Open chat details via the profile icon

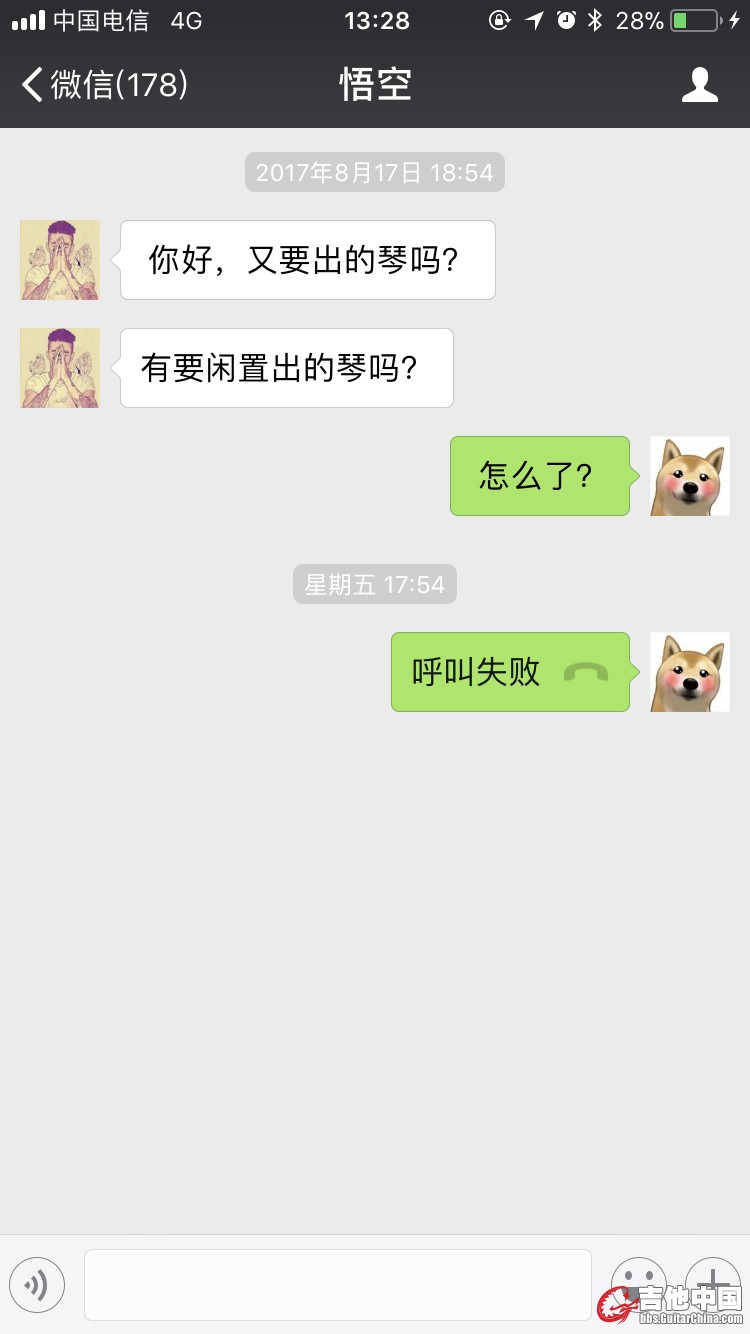coord(700,85)
